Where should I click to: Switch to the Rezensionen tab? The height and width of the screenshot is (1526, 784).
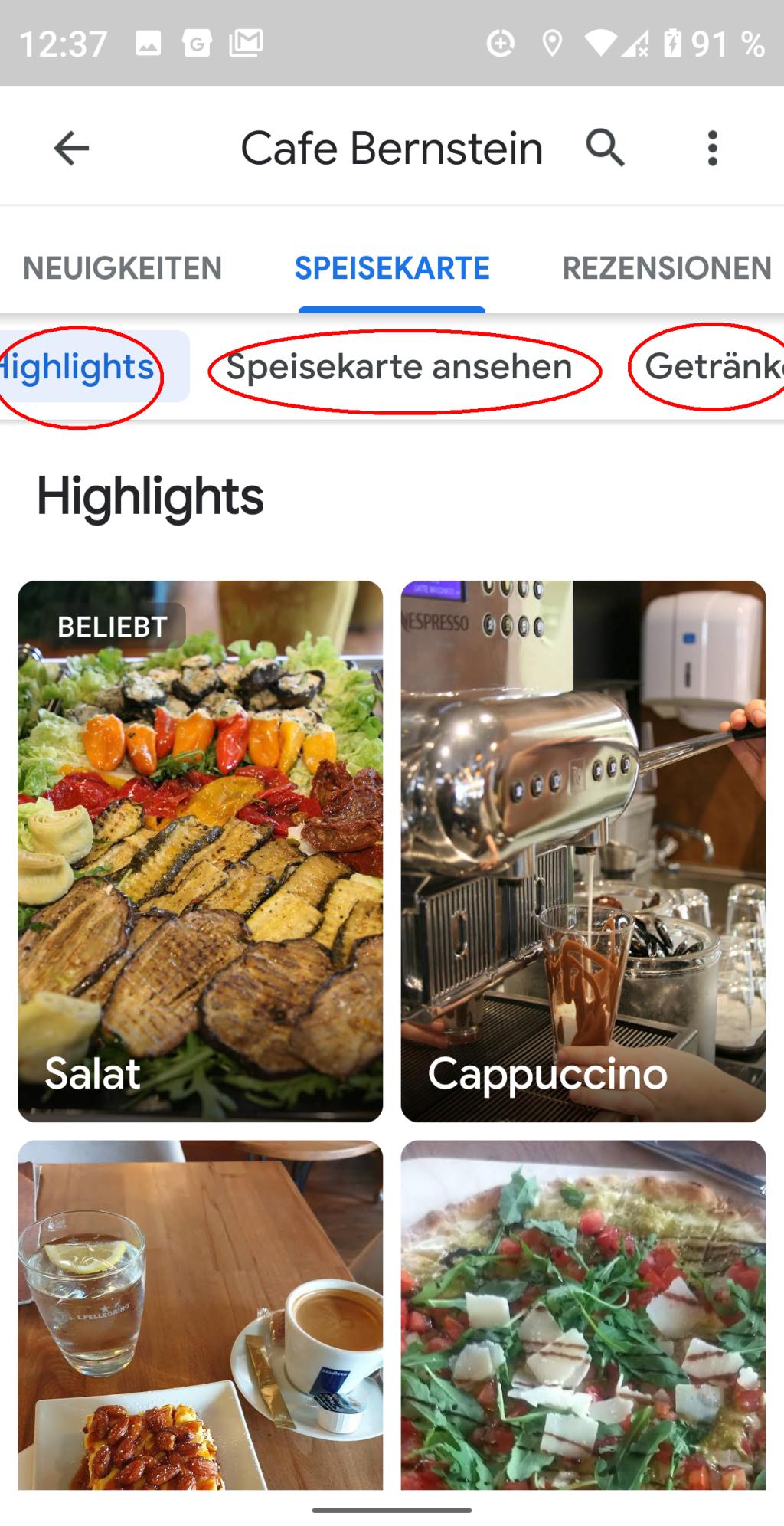[x=666, y=268]
